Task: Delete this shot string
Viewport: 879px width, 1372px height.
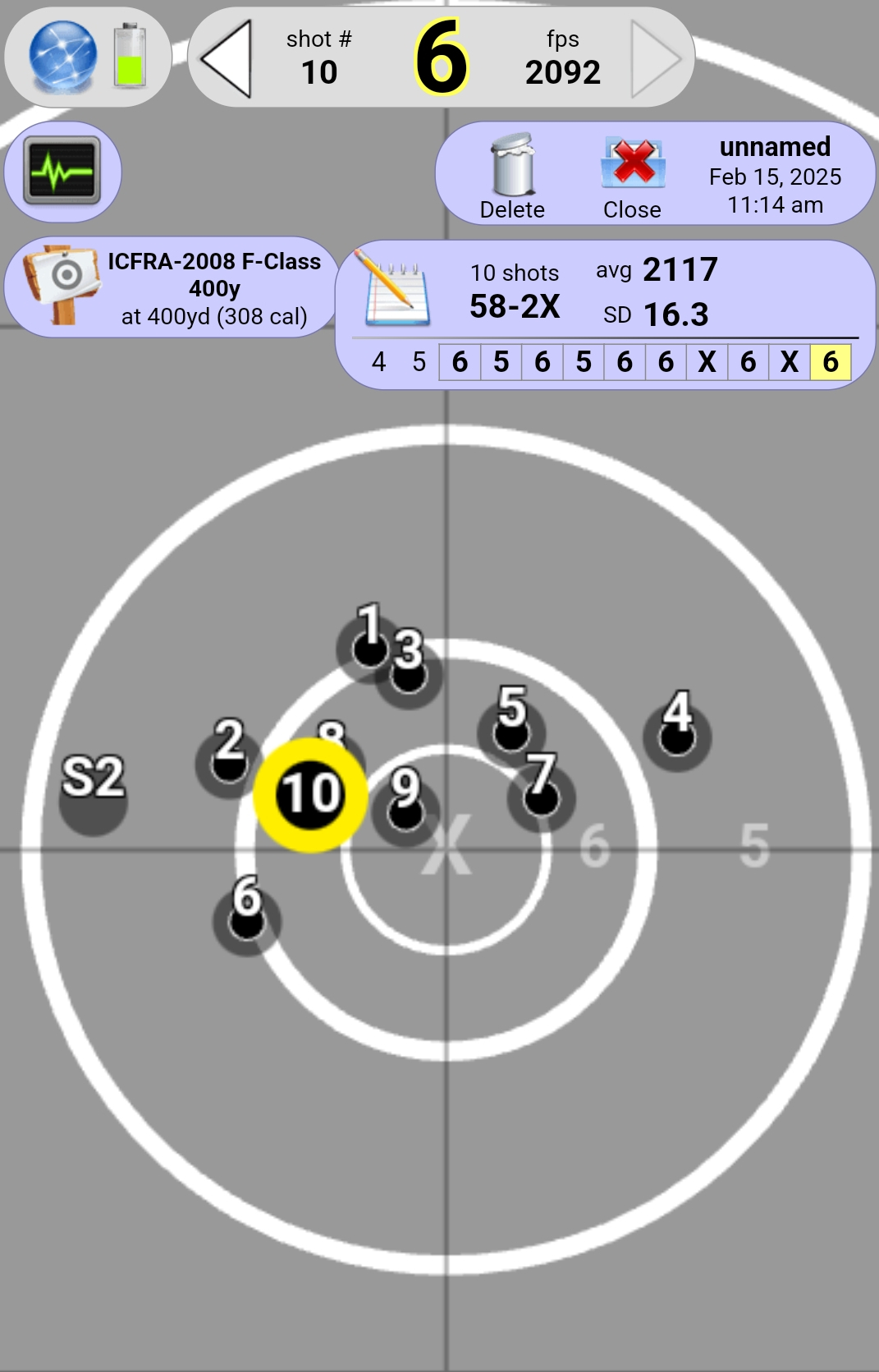Action: click(512, 176)
